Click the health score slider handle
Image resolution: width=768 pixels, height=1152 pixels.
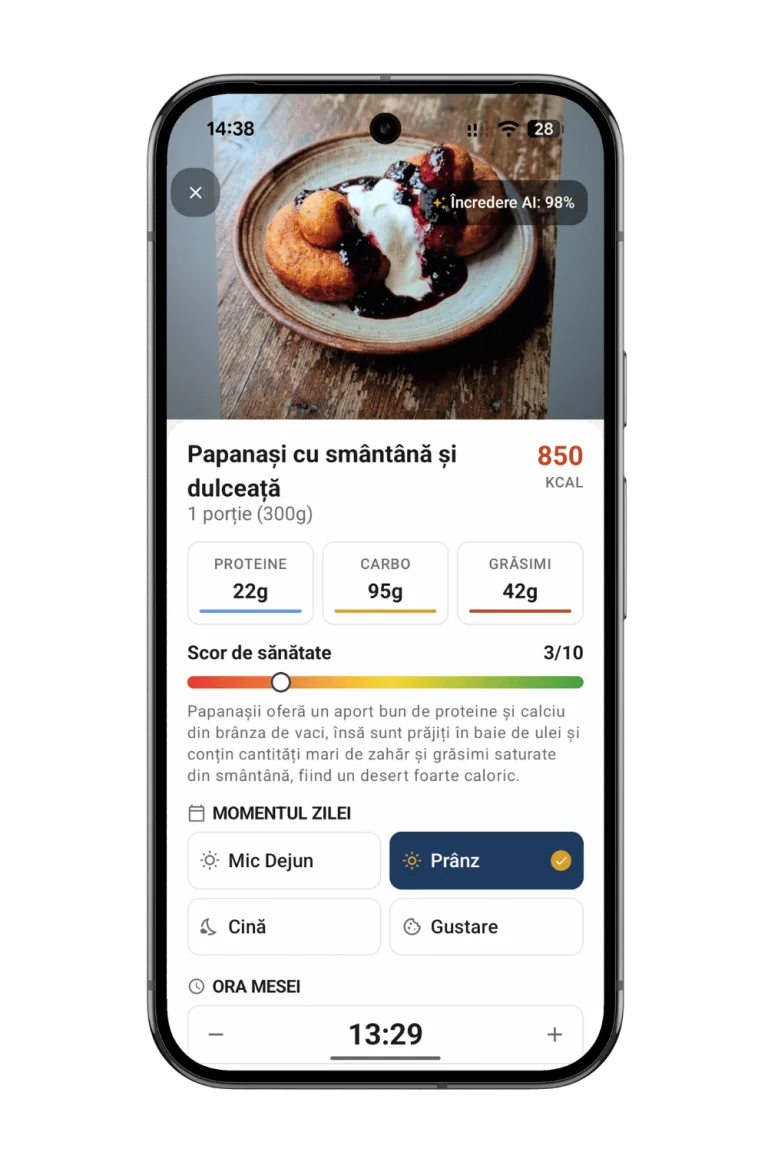(x=281, y=682)
